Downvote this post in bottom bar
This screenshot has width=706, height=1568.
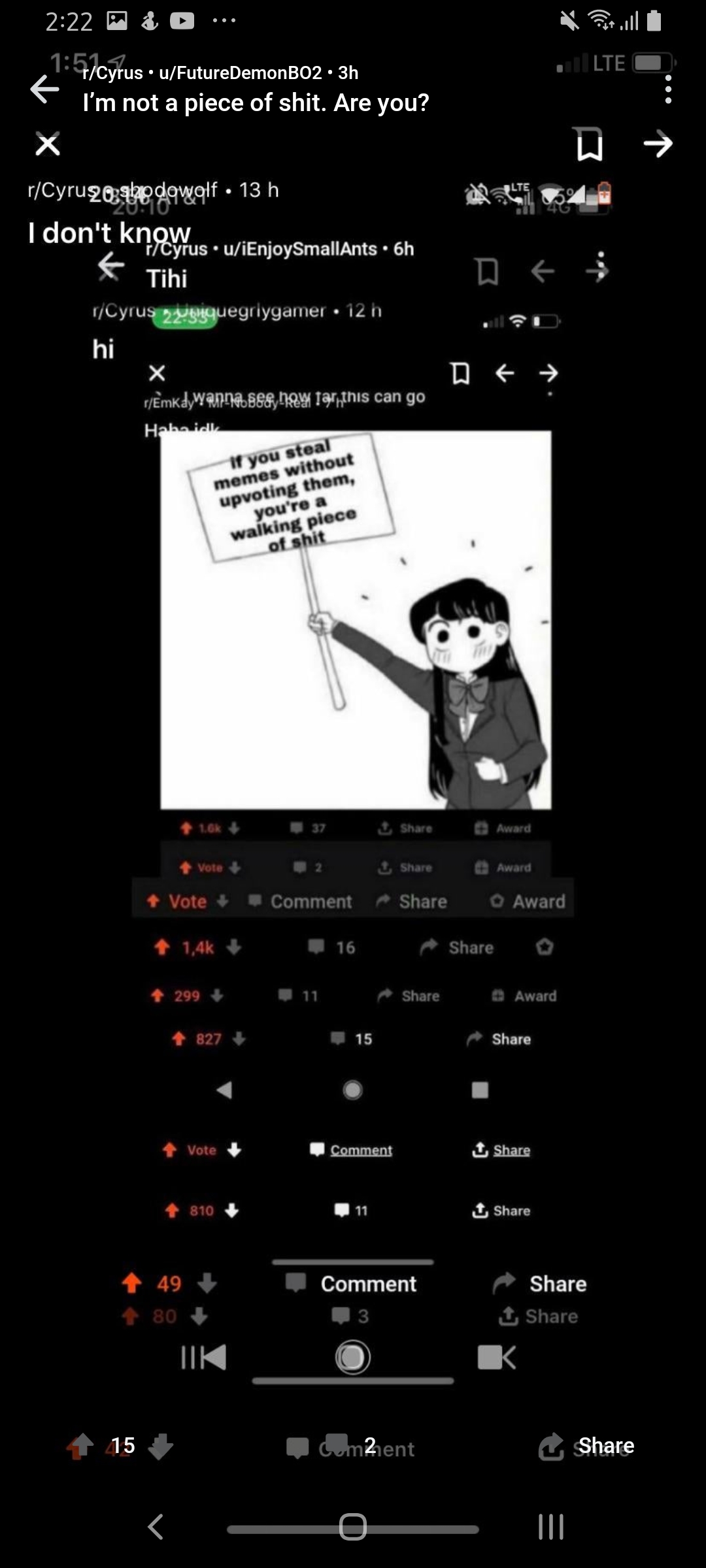pos(161,1446)
